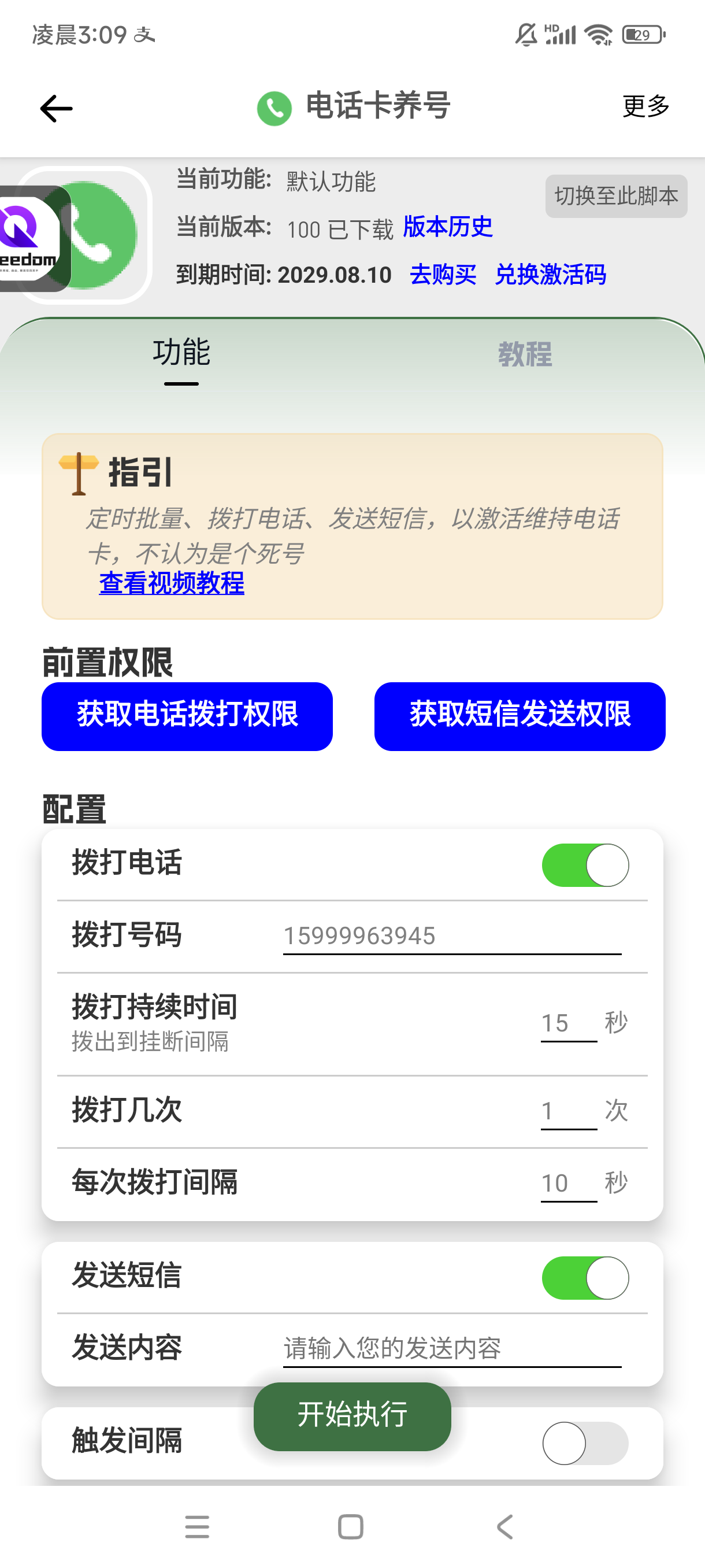705x1568 pixels.
Task: Disable the 拨打电话 switch
Action: click(585, 864)
